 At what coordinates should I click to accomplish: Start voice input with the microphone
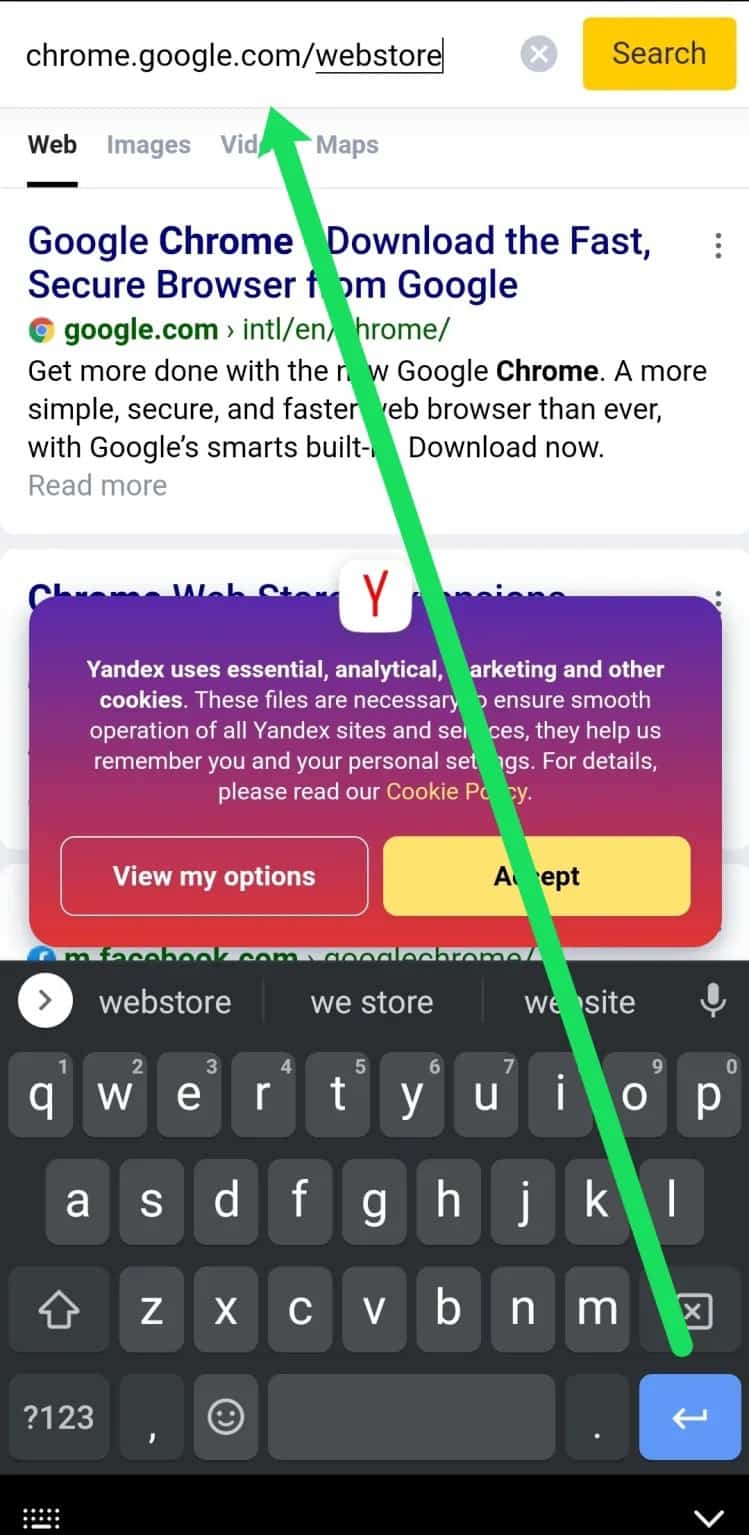point(713,1001)
